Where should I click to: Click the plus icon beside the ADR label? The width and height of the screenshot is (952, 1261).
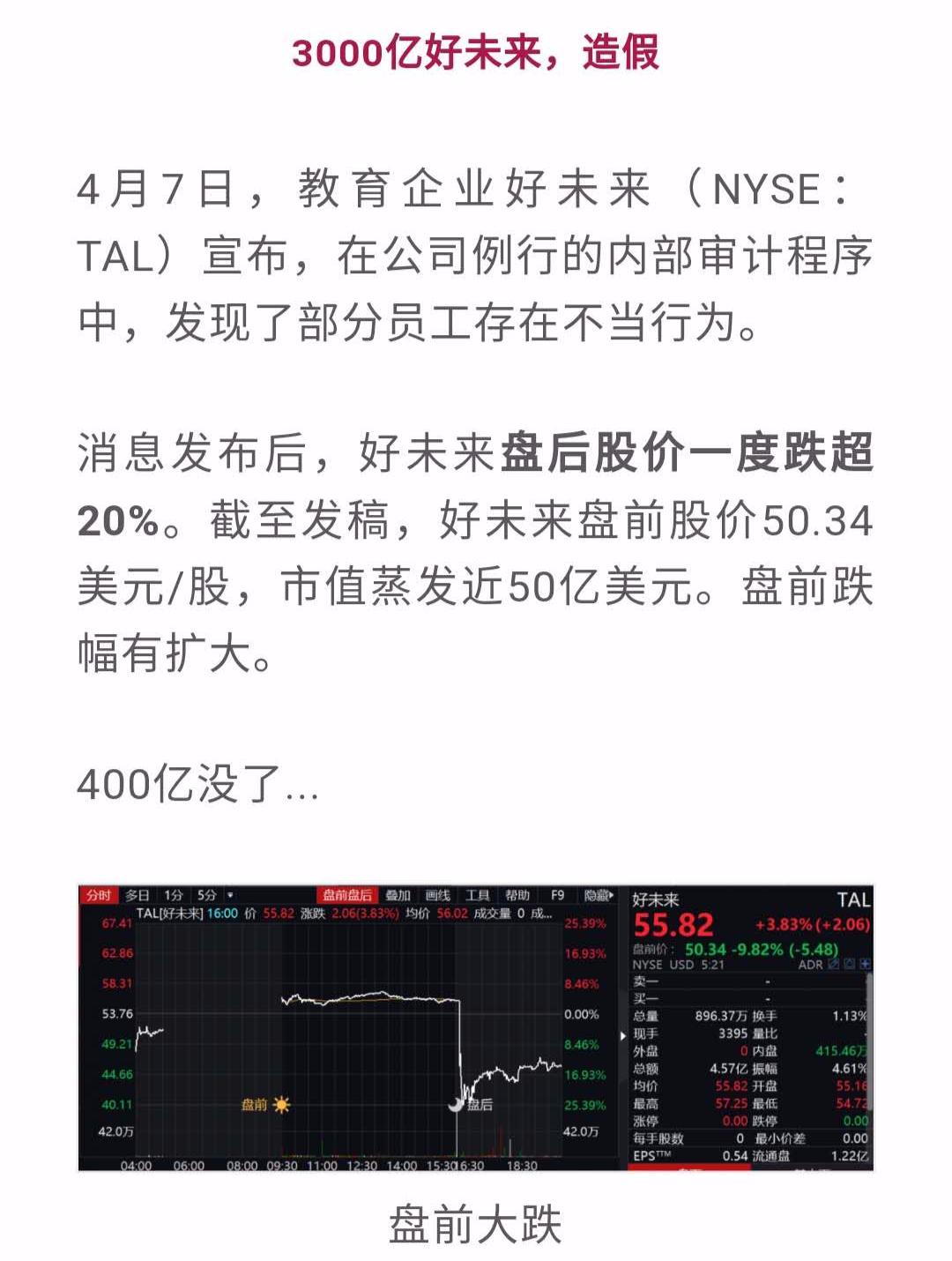866,966
